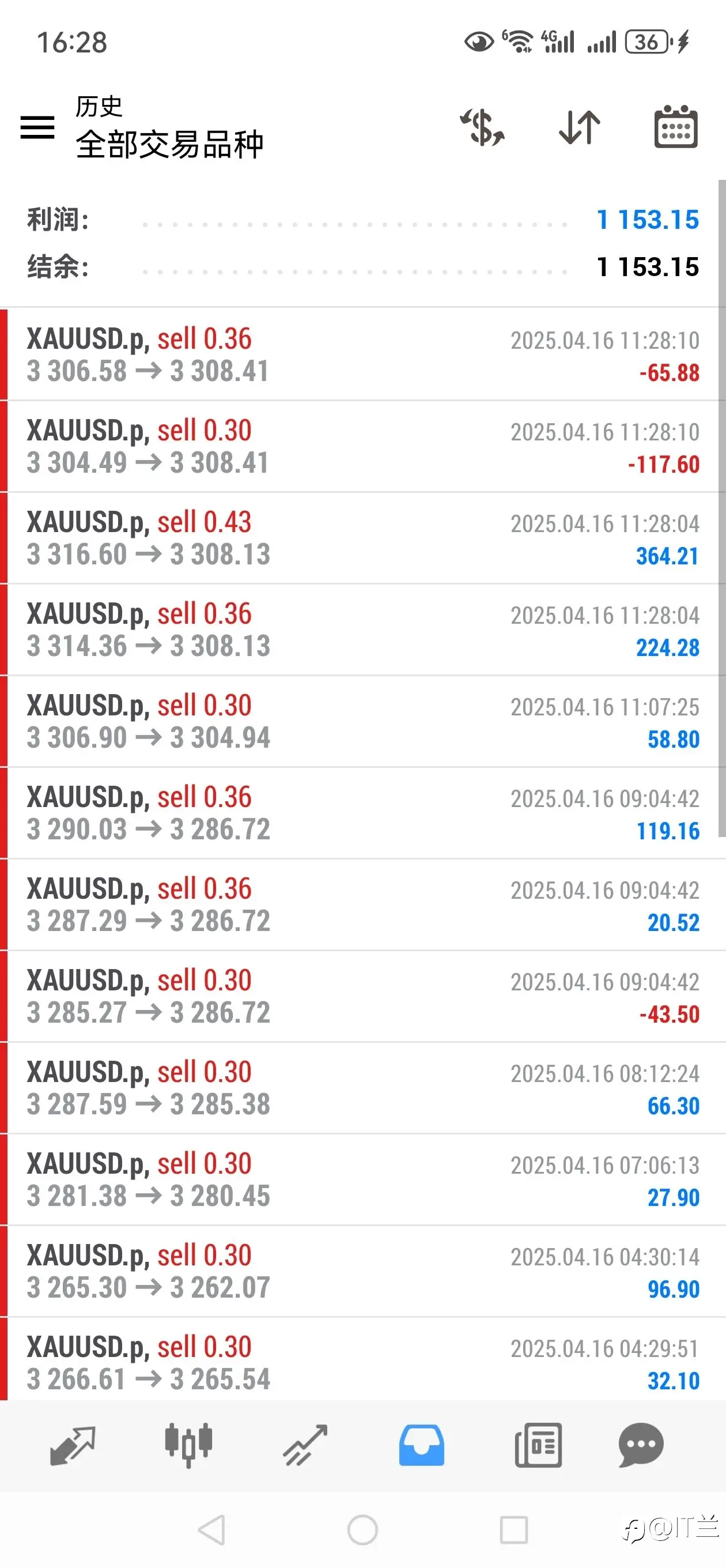The height and width of the screenshot is (1568, 726).
Task: Open the sell 0.43 trade with 364.21 profit
Action: tap(362, 538)
